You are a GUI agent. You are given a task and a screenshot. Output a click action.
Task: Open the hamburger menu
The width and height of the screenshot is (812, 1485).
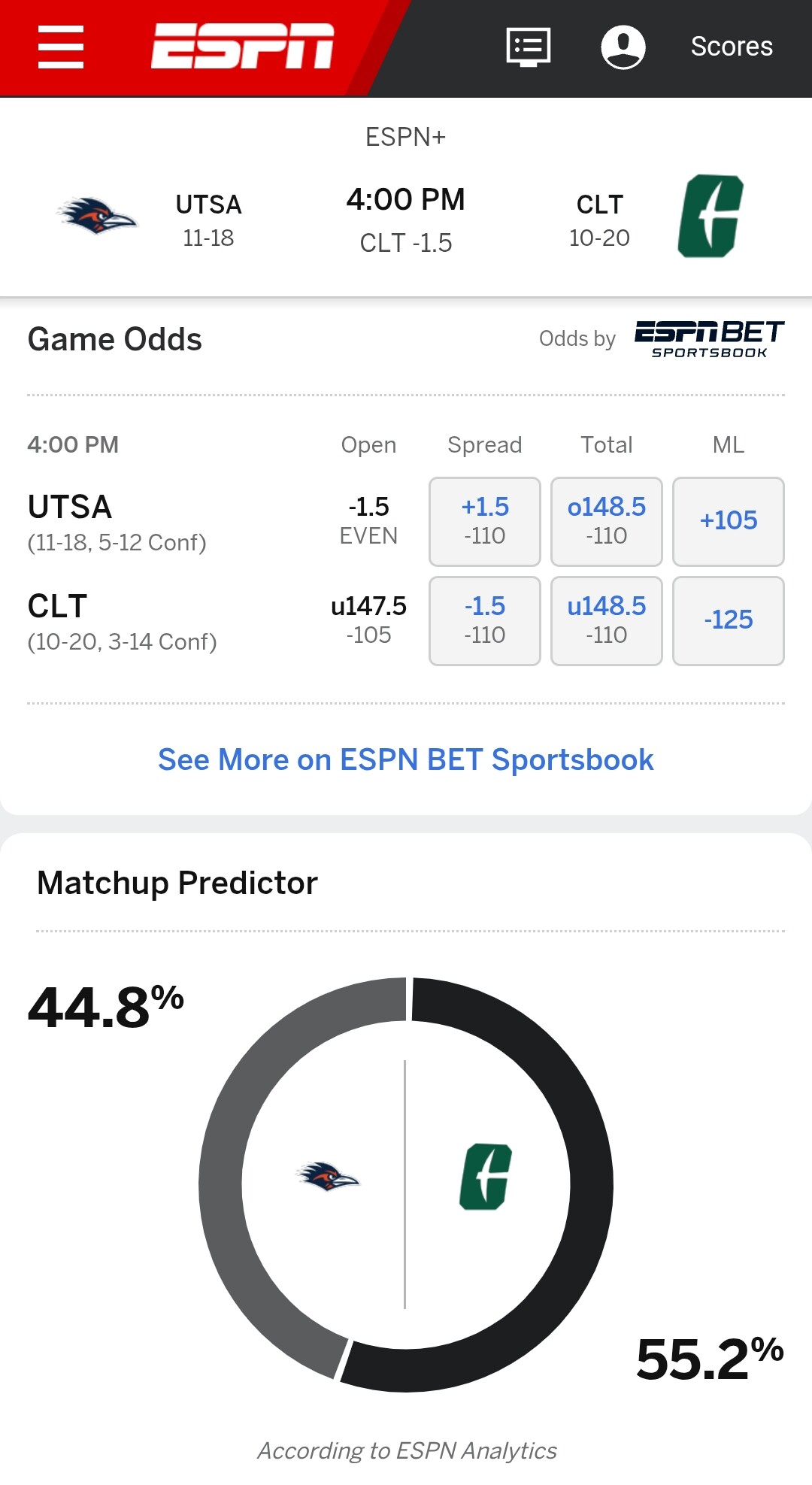(61, 47)
